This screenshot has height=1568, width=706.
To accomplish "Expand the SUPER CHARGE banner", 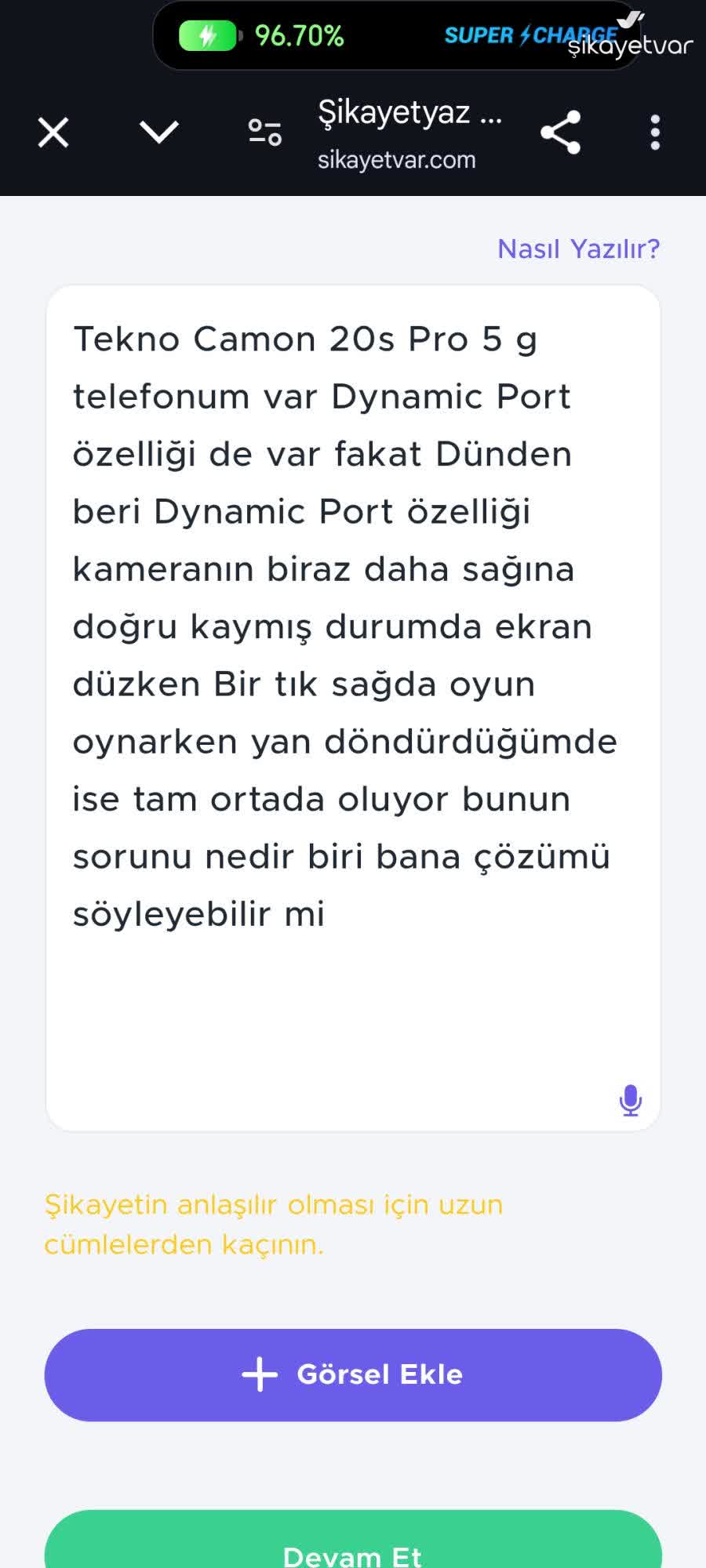I will 392,35.
